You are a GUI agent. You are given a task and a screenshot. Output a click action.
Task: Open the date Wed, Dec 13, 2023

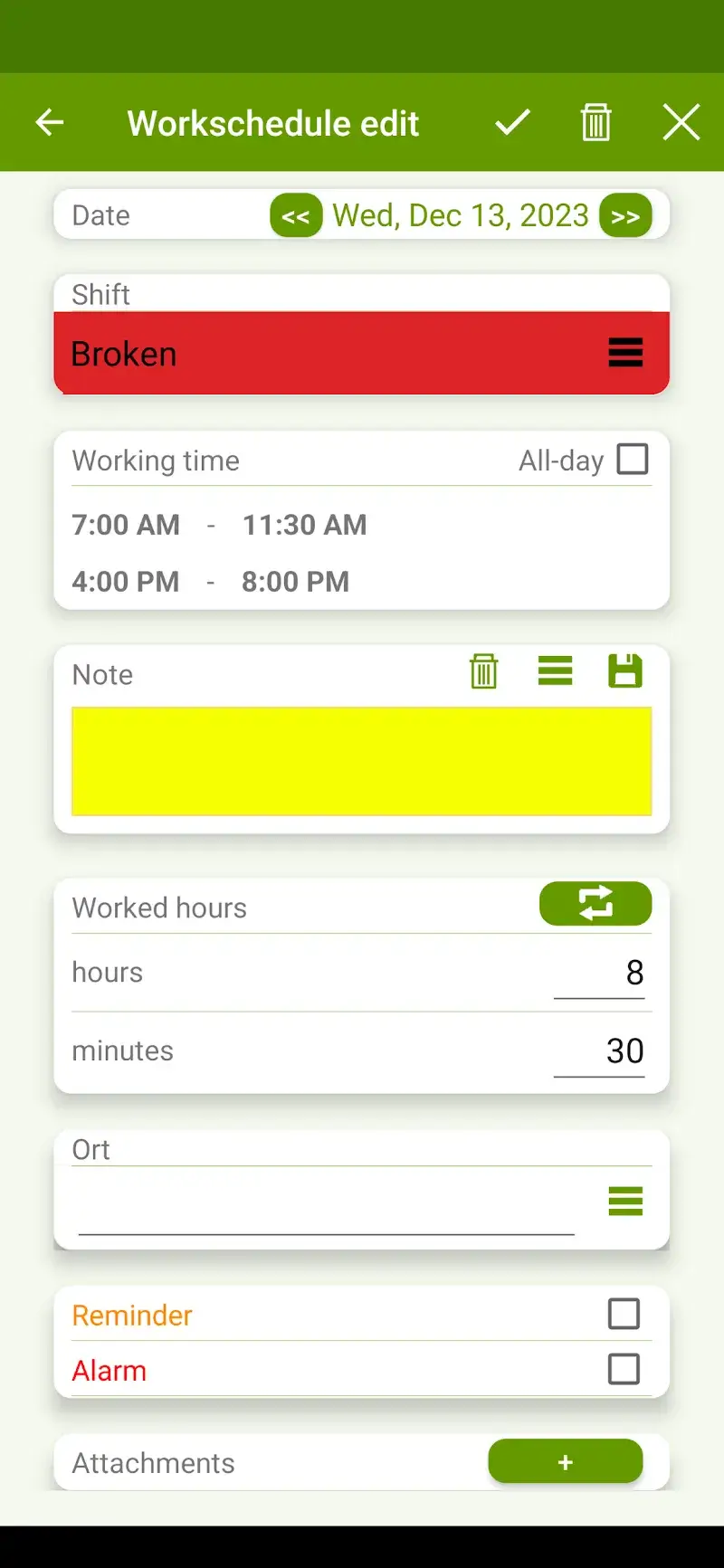pyautogui.click(x=460, y=214)
